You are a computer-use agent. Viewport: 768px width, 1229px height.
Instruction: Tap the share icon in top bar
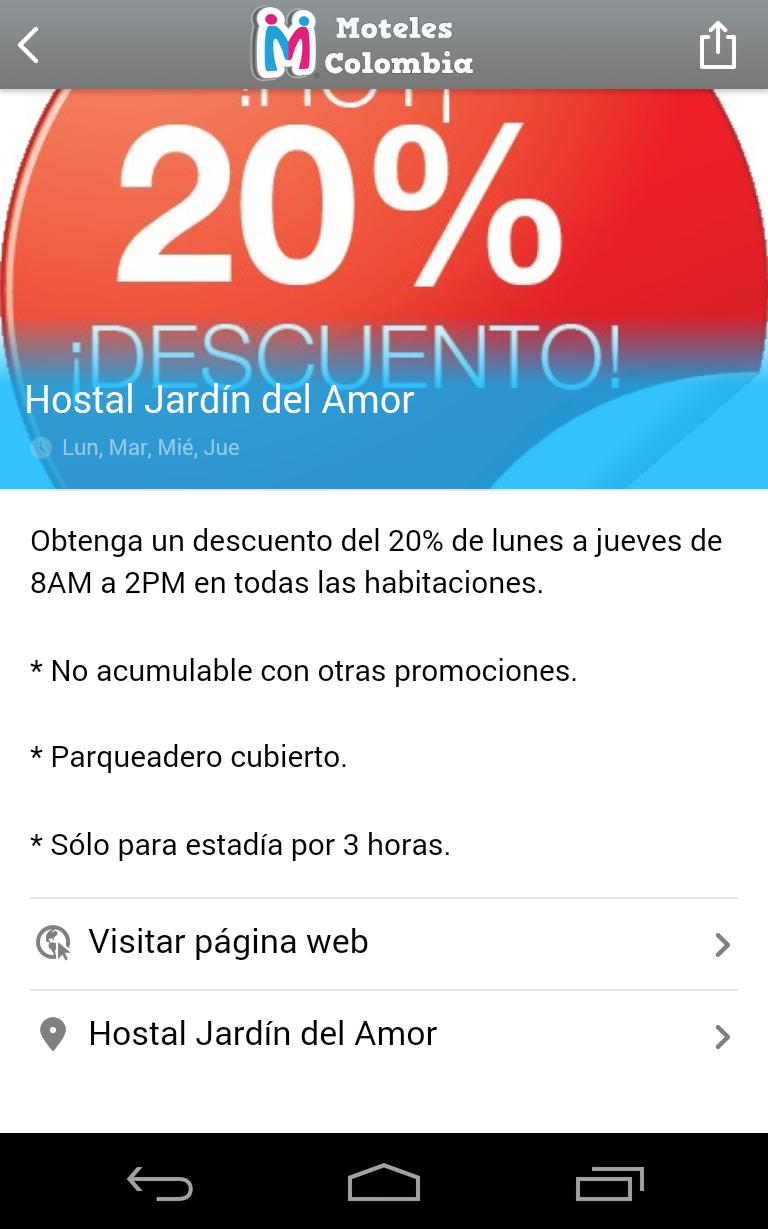tap(718, 44)
